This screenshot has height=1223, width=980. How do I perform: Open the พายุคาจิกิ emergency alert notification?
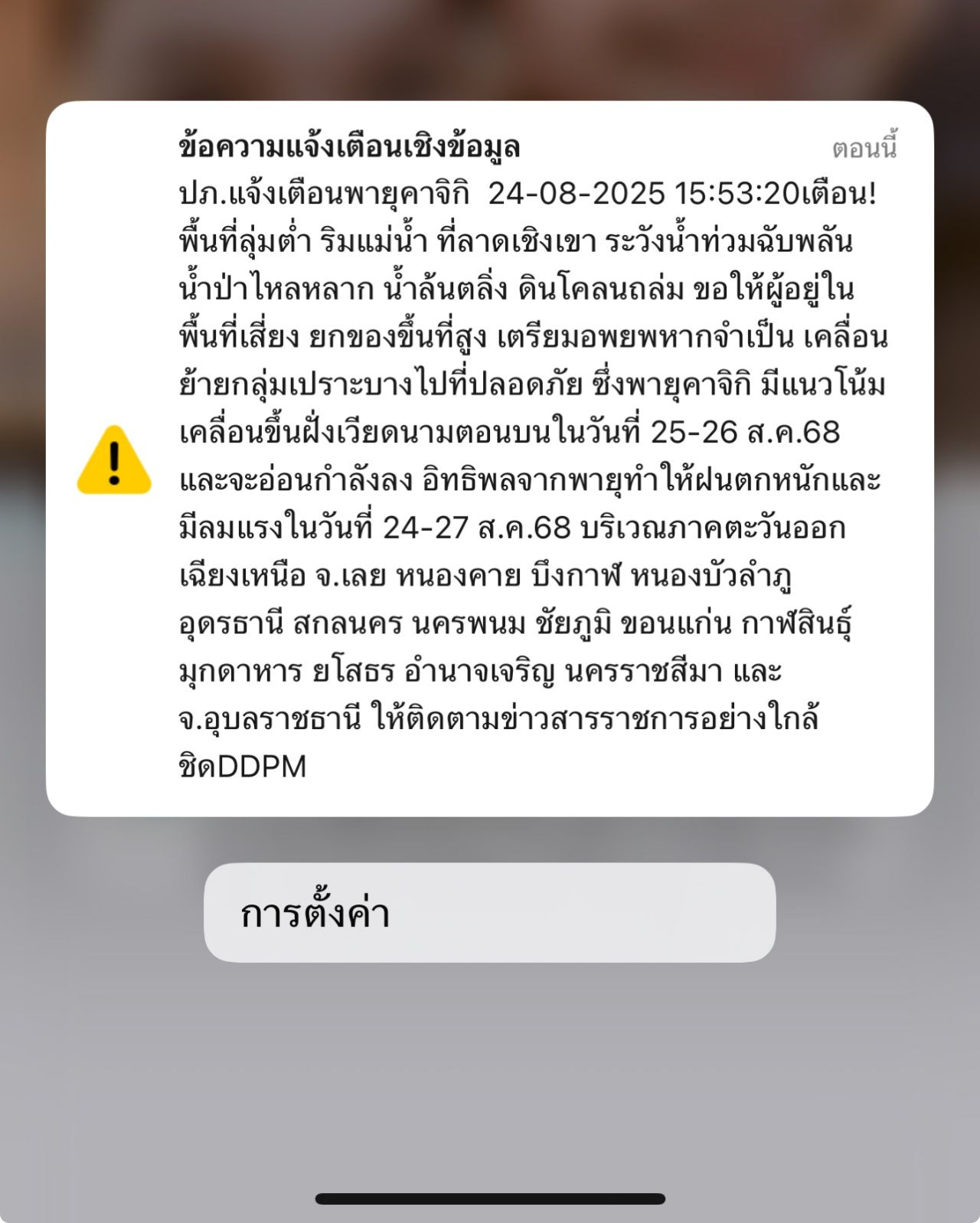[489, 458]
